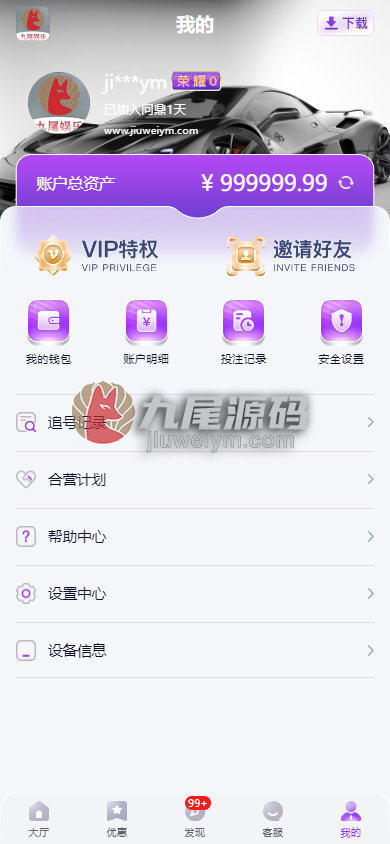Switch to the 发现 tab

click(195, 819)
